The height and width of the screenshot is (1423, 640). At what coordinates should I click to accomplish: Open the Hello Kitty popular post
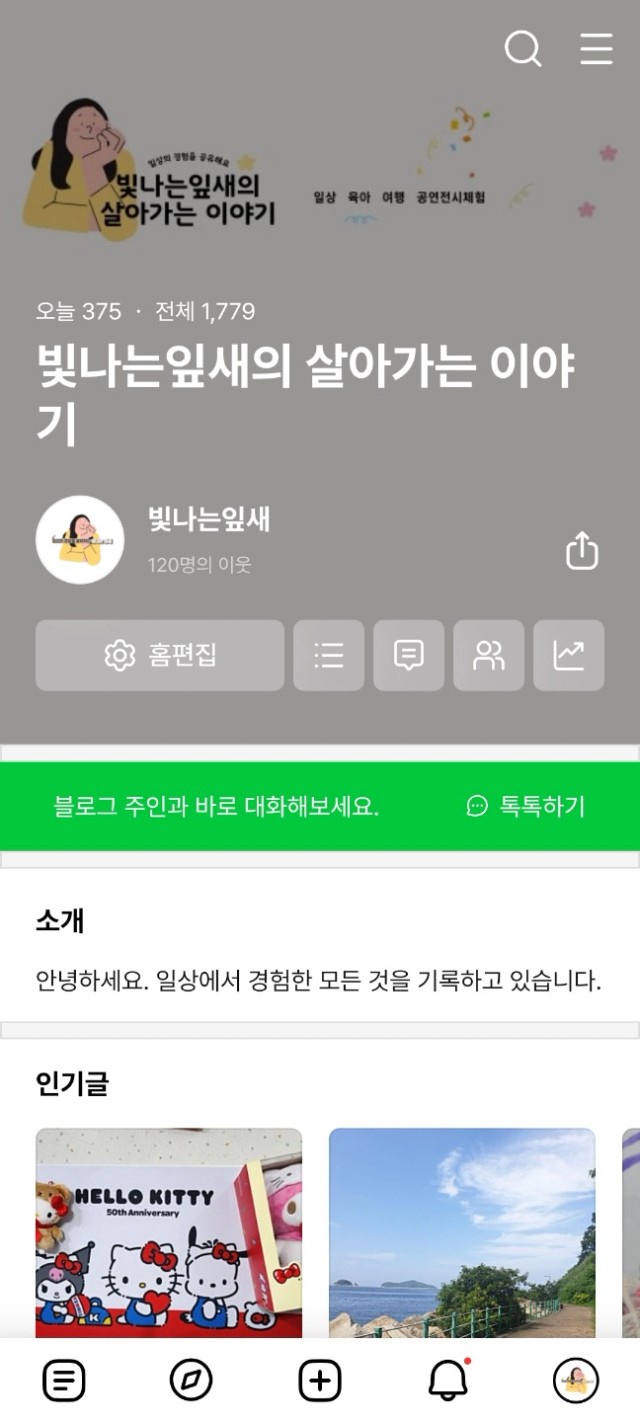point(169,1233)
